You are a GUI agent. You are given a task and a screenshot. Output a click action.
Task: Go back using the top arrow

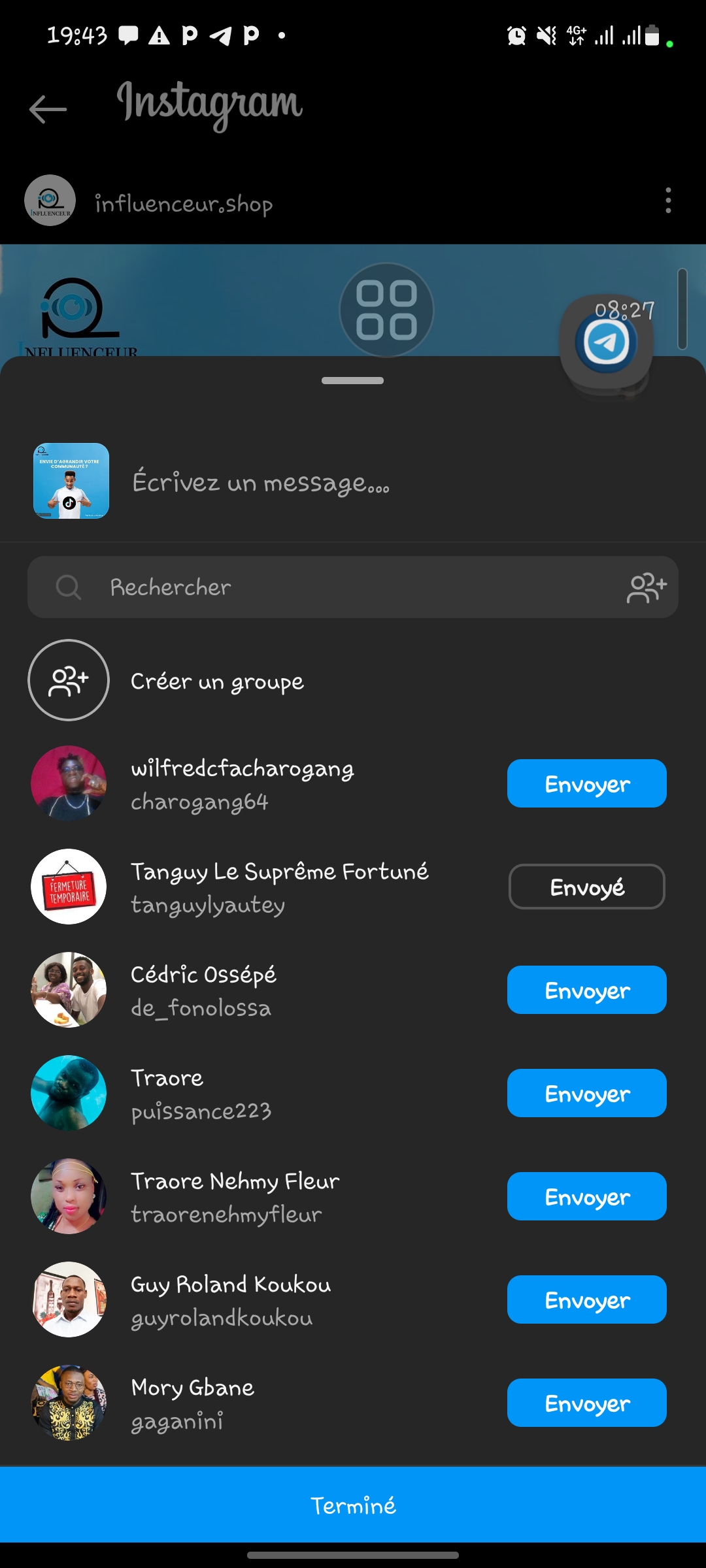click(x=48, y=108)
